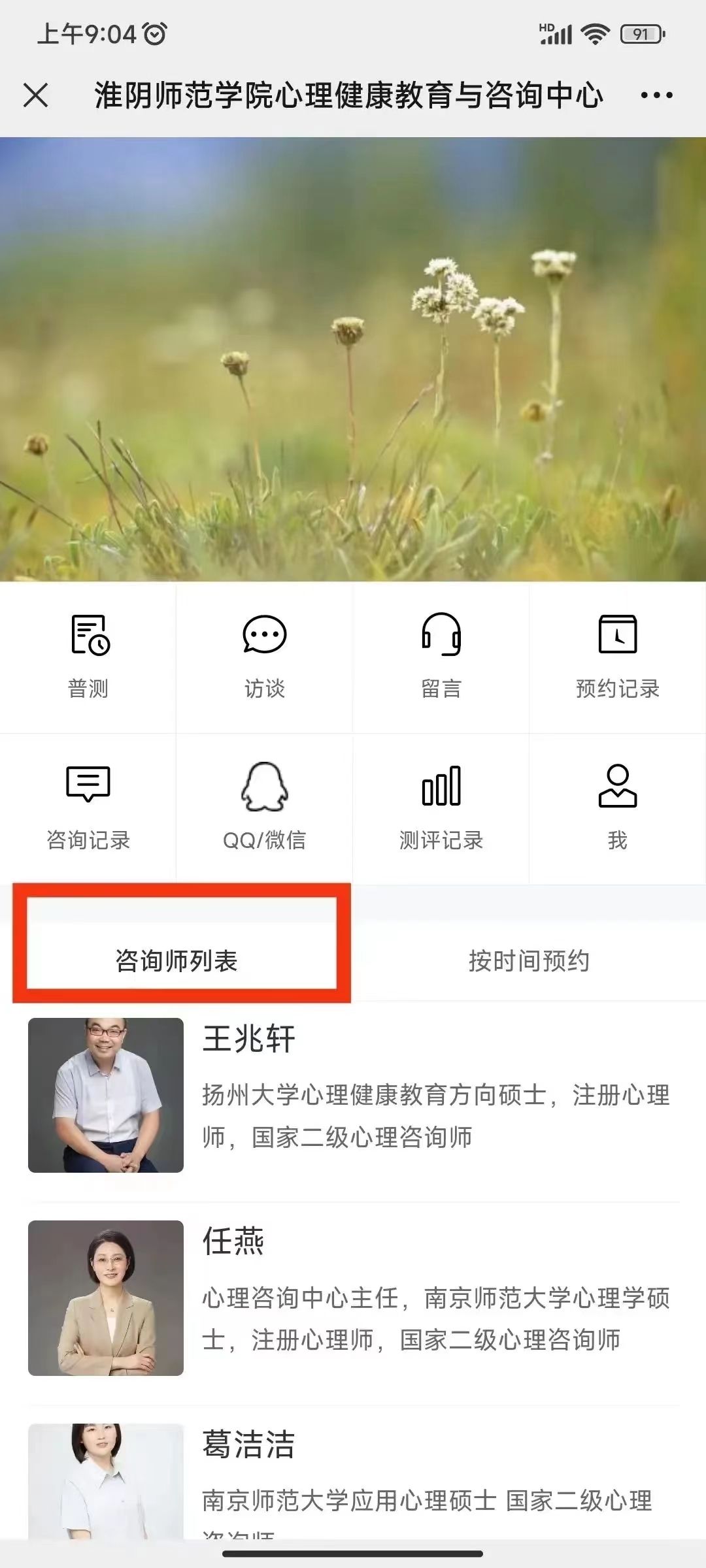Screen dimensions: 706x1568
Task: View 预约记录 appointment records
Action: pyautogui.click(x=618, y=656)
